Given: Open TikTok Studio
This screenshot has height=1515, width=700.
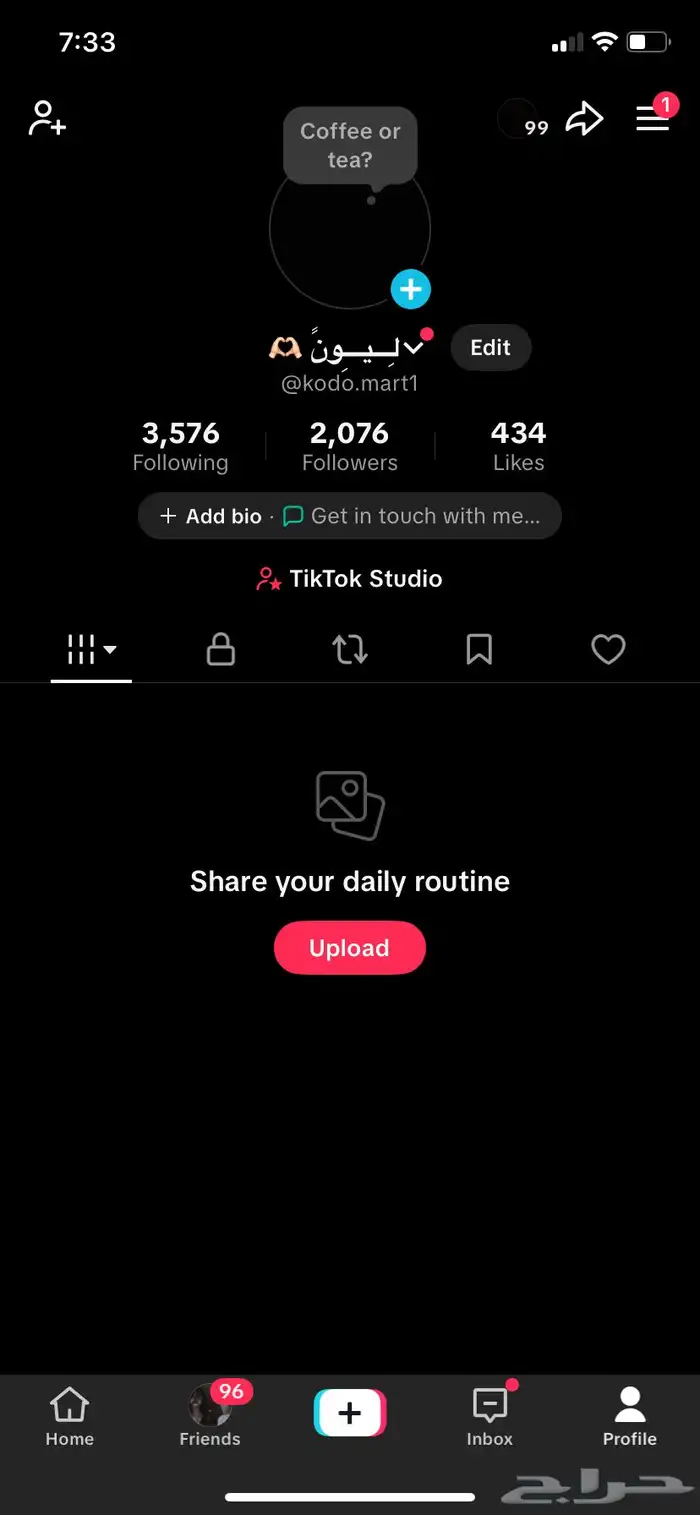Looking at the screenshot, I should (x=350, y=579).
